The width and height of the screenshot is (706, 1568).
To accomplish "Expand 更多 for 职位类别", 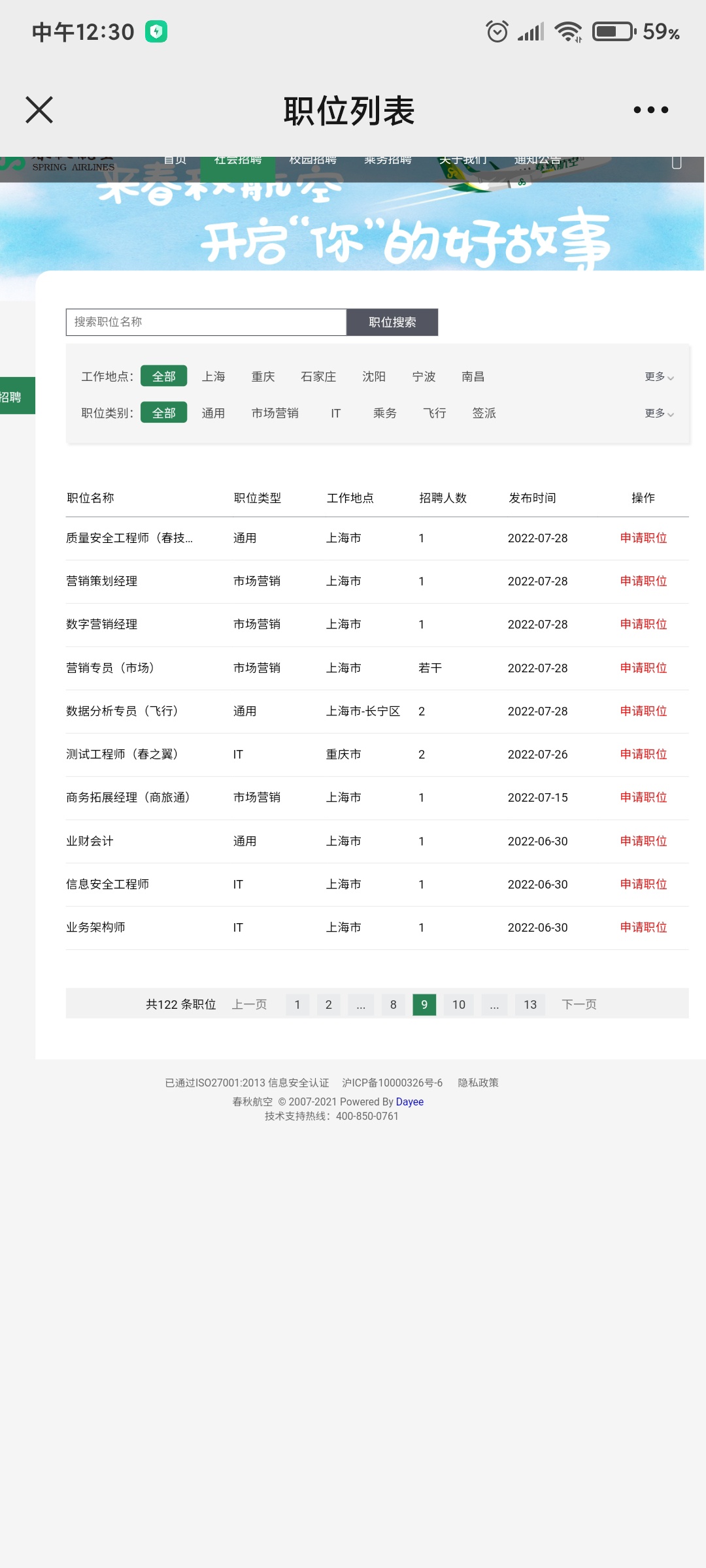I will pyautogui.click(x=659, y=413).
